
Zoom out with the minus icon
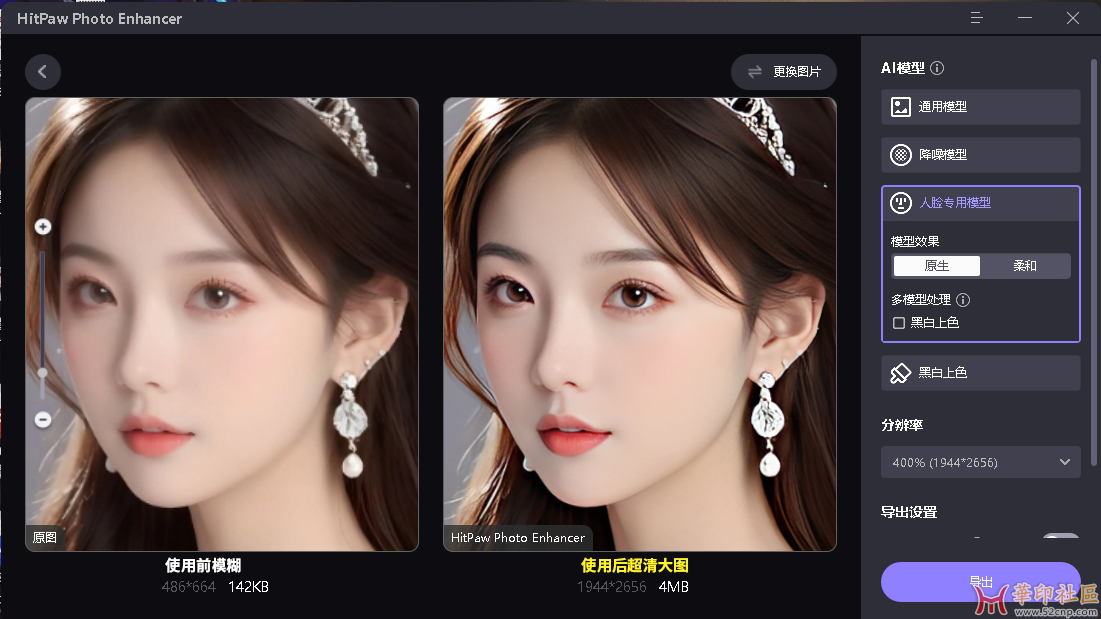point(43,419)
